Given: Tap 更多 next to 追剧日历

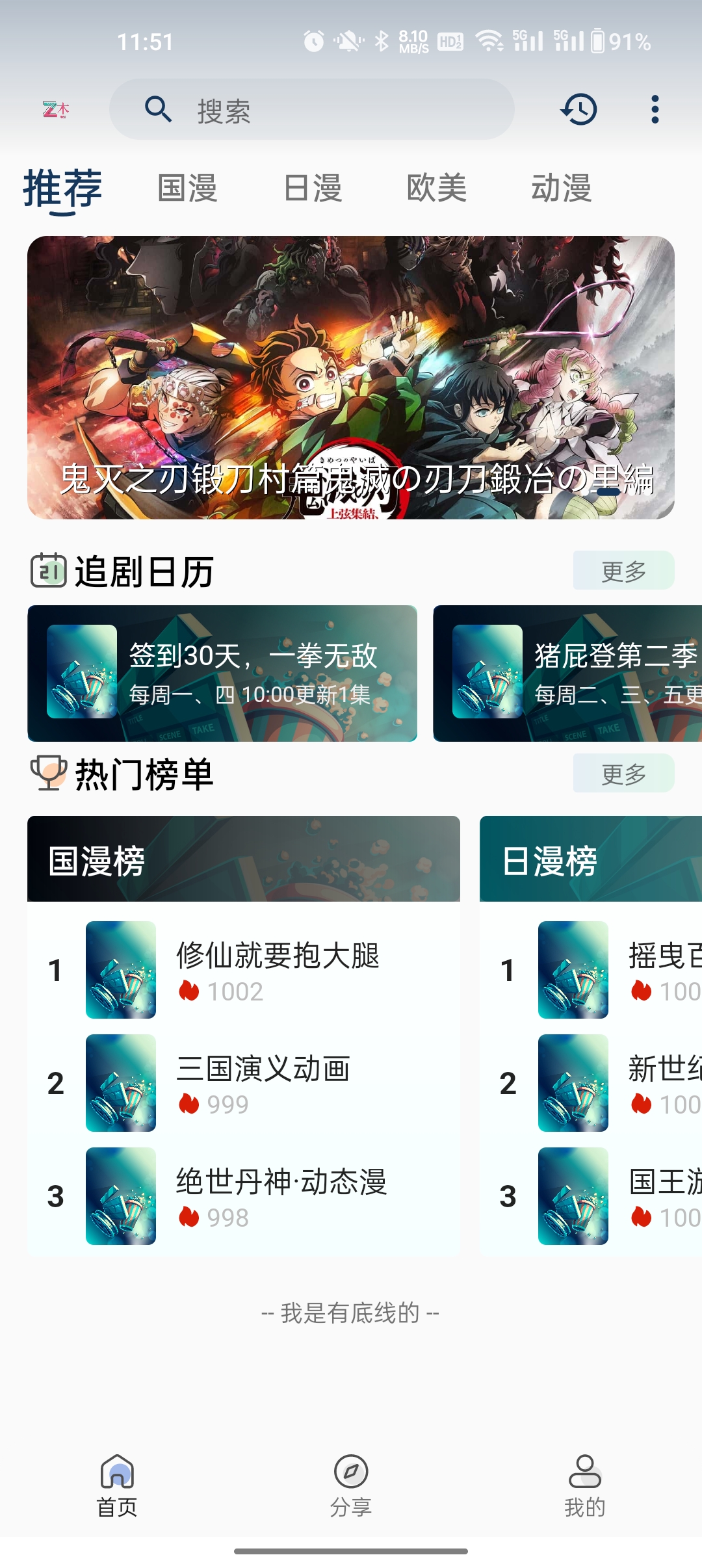Looking at the screenshot, I should [623, 571].
